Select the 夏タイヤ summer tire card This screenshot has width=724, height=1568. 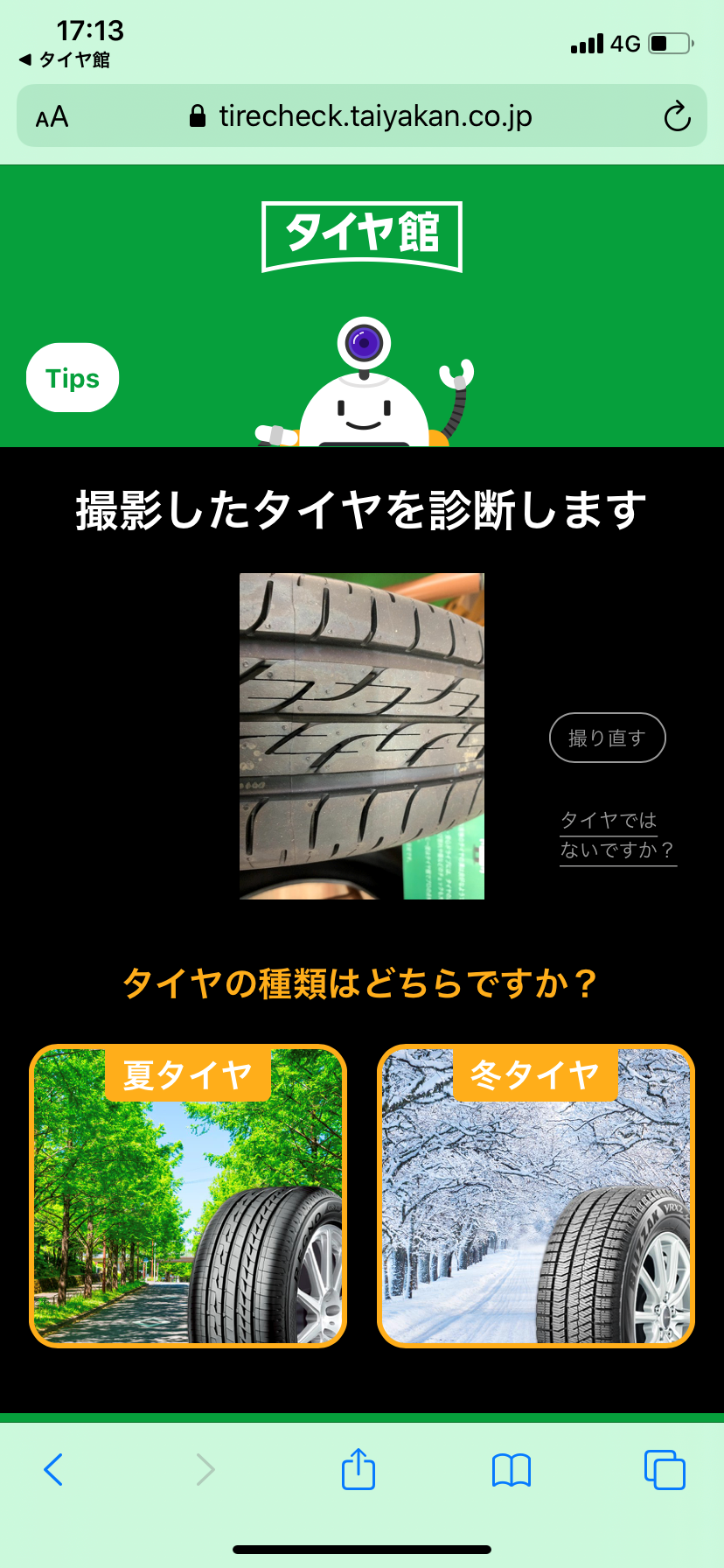pyautogui.click(x=188, y=1195)
